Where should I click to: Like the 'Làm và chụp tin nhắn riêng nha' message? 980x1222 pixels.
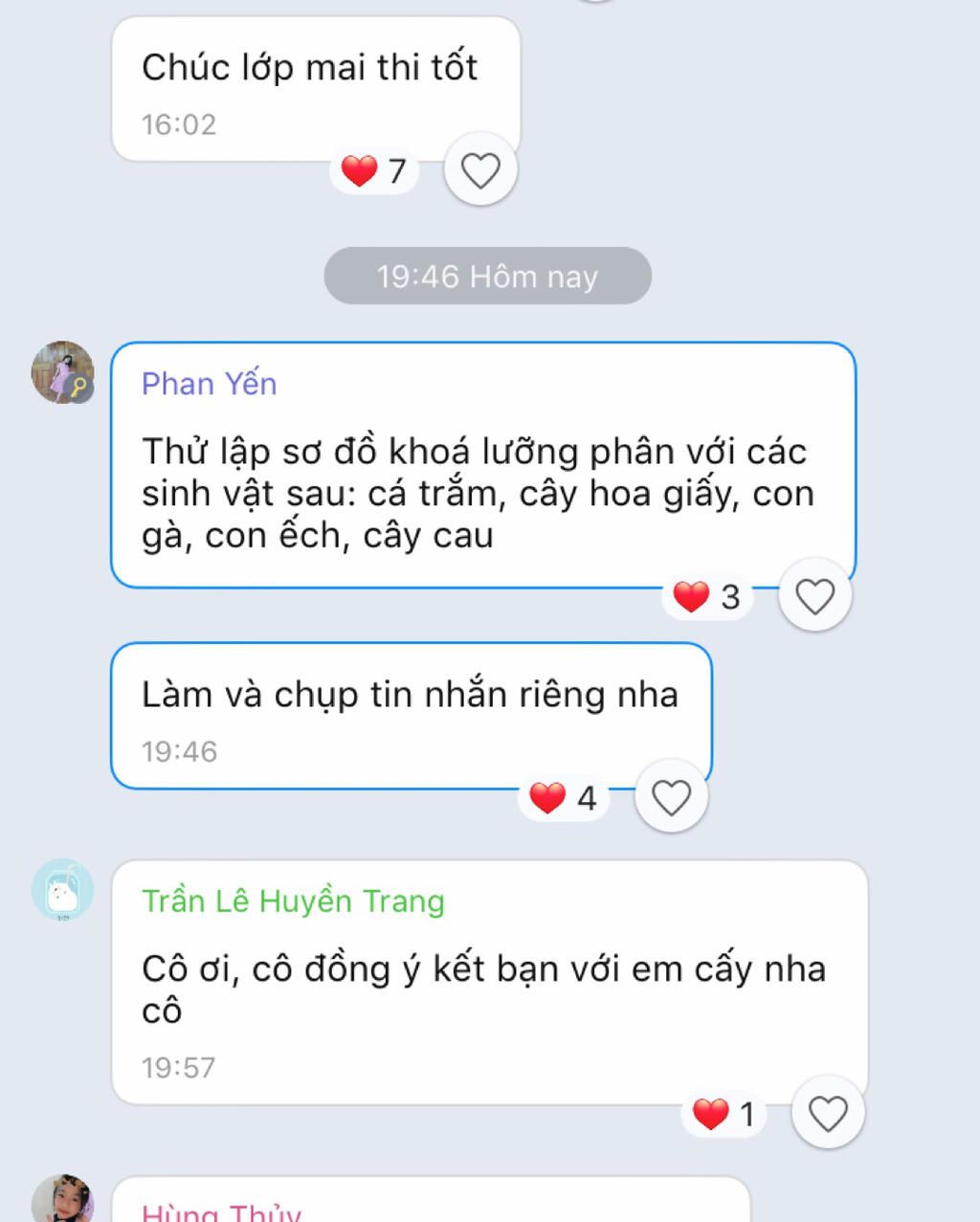[x=671, y=797]
